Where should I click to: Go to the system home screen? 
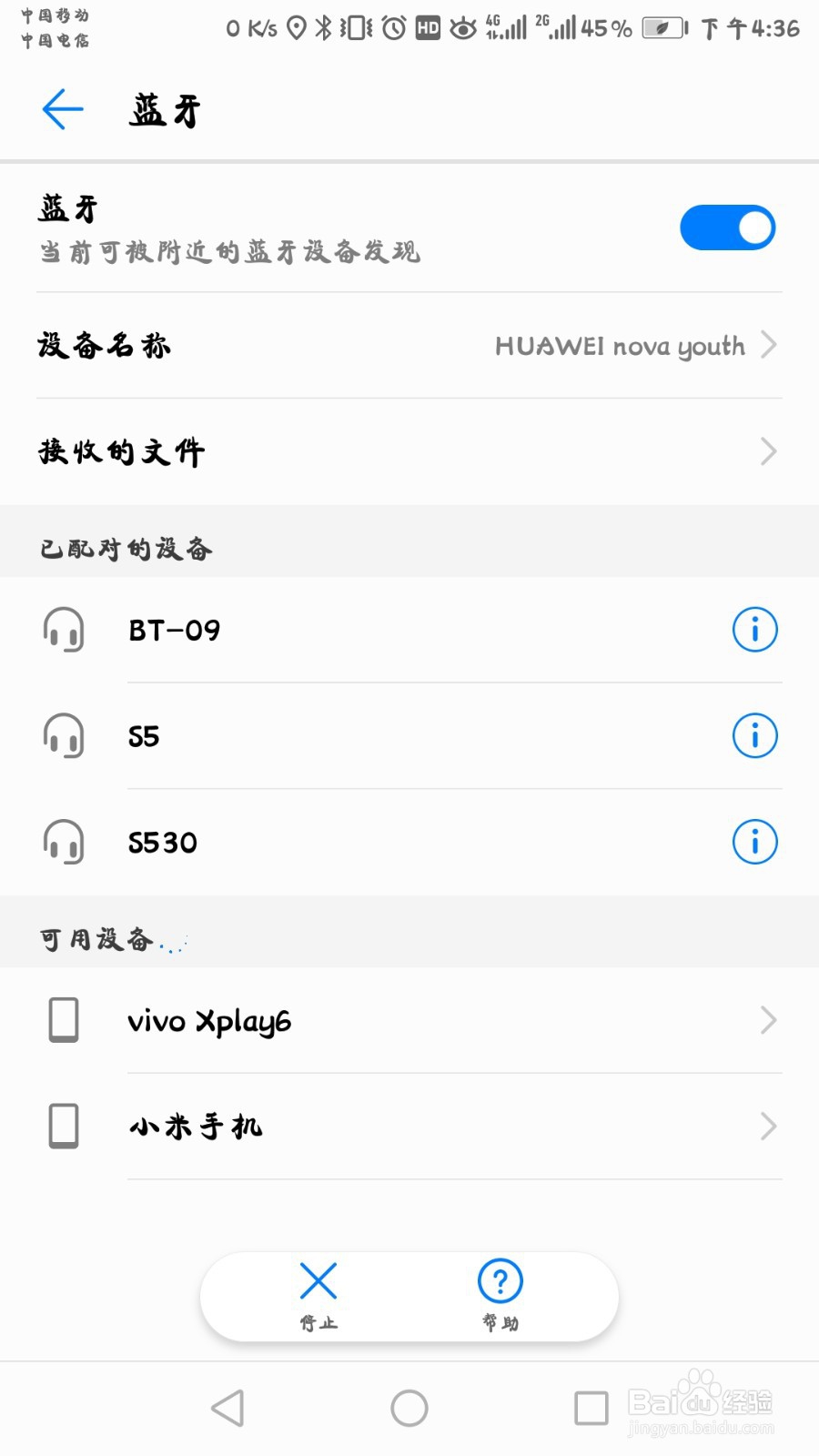pyautogui.click(x=409, y=1409)
